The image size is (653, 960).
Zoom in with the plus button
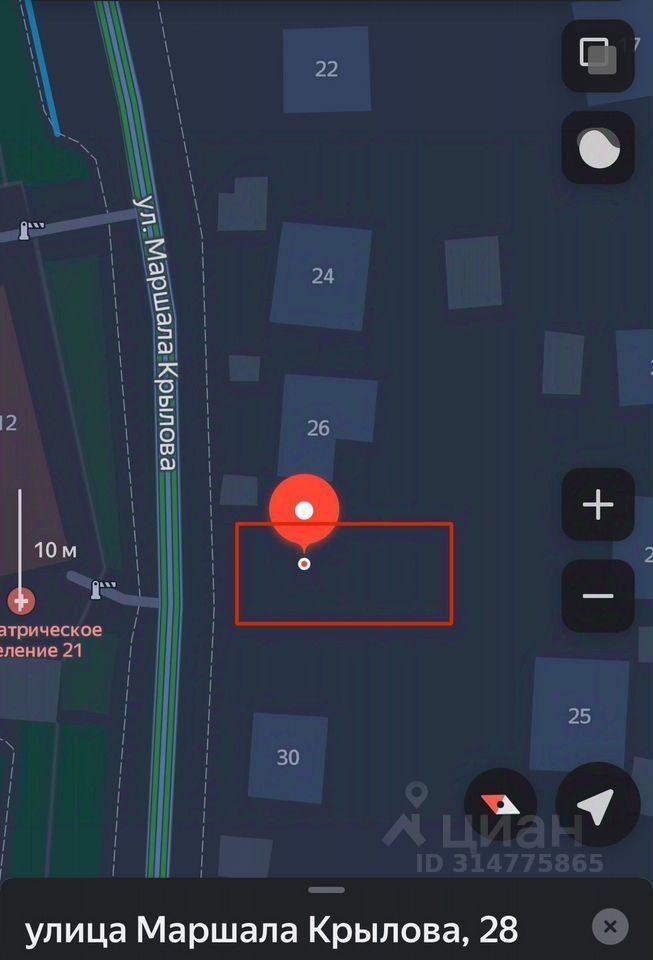click(x=598, y=505)
